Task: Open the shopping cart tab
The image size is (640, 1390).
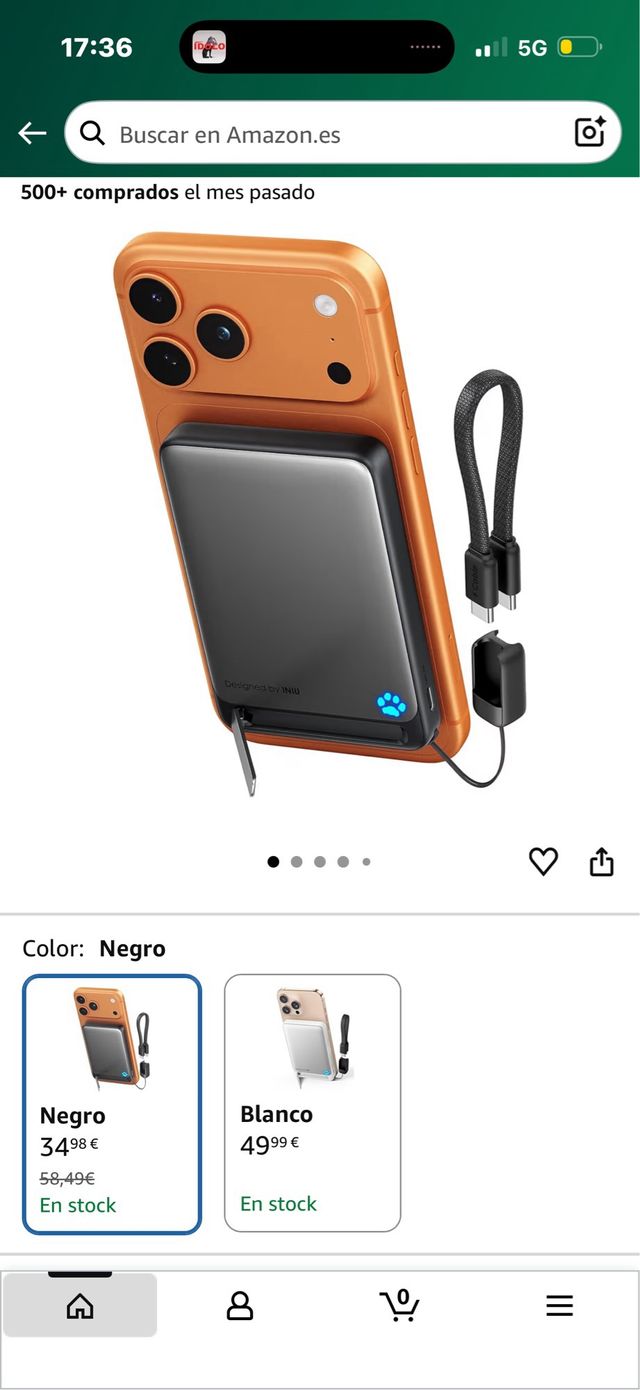Action: click(400, 1305)
